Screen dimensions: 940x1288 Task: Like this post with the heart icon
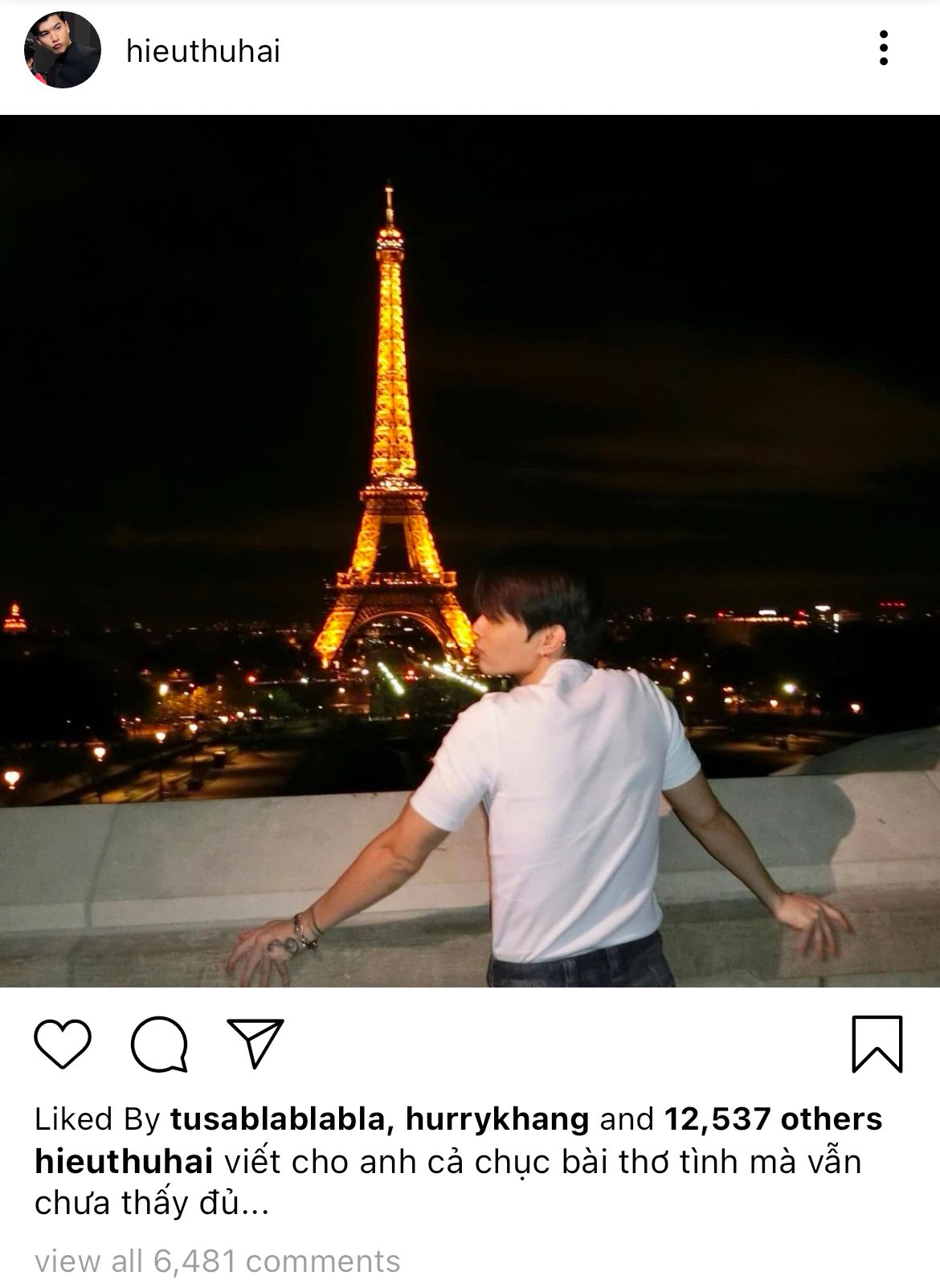63,1044
